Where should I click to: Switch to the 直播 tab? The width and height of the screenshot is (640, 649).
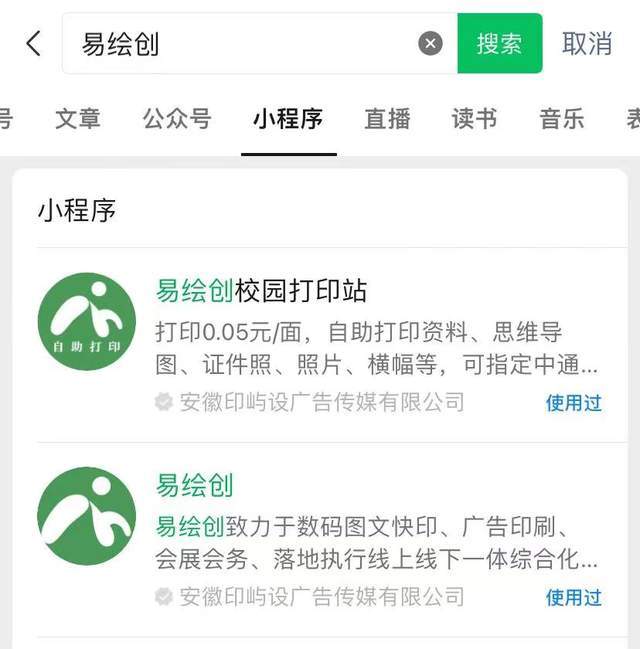pos(387,119)
